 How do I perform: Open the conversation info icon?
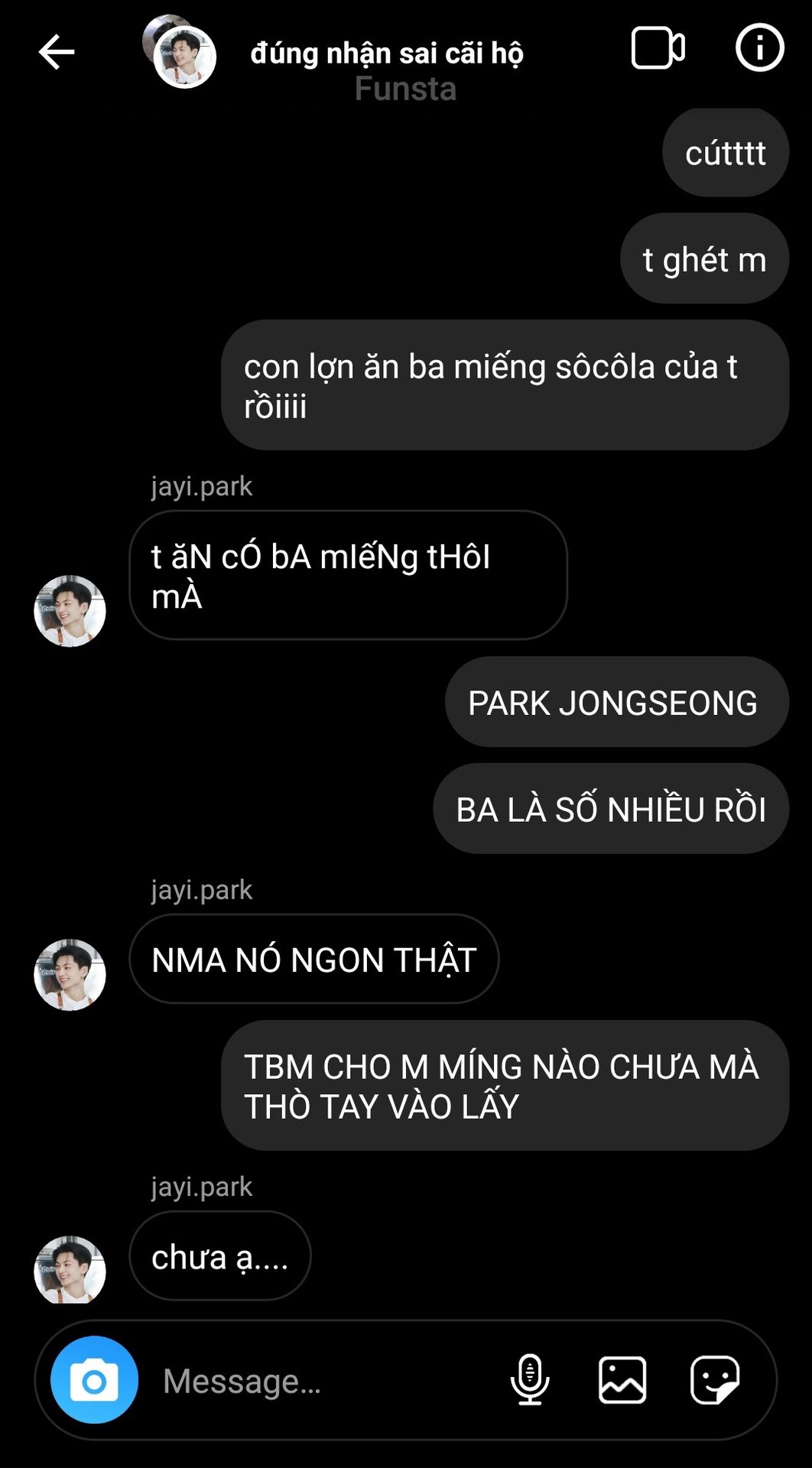(759, 47)
